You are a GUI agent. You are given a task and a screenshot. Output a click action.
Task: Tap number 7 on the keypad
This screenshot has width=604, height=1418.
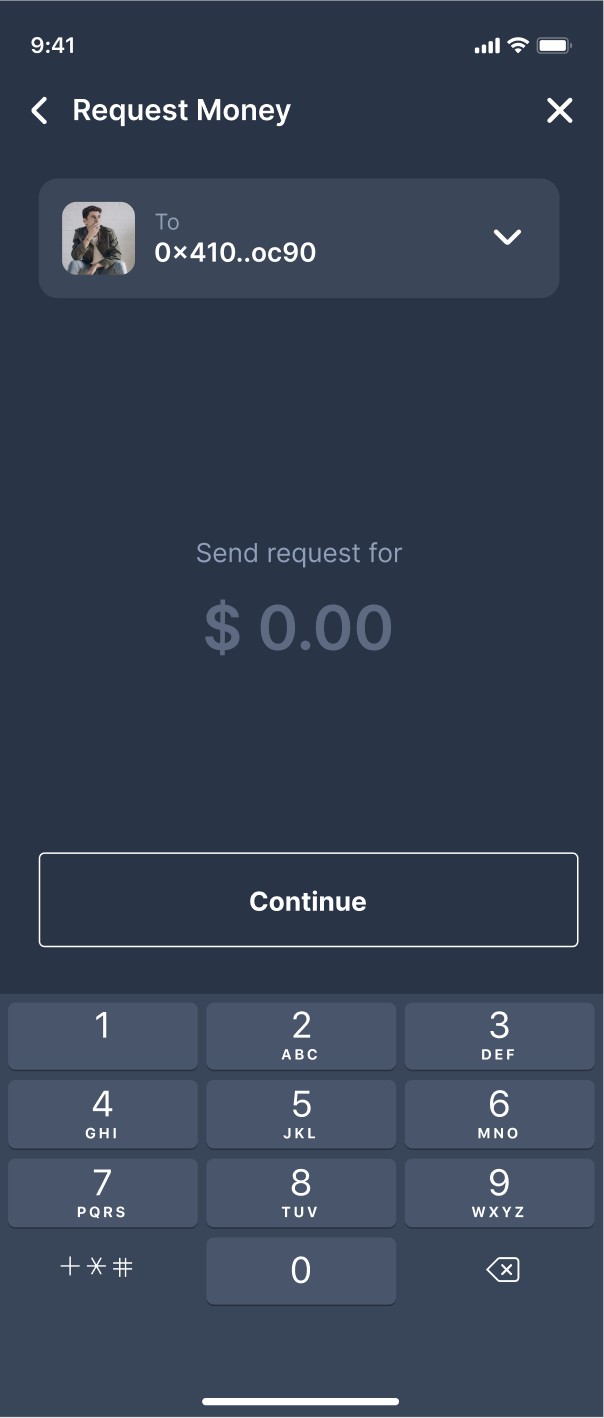(x=102, y=1193)
